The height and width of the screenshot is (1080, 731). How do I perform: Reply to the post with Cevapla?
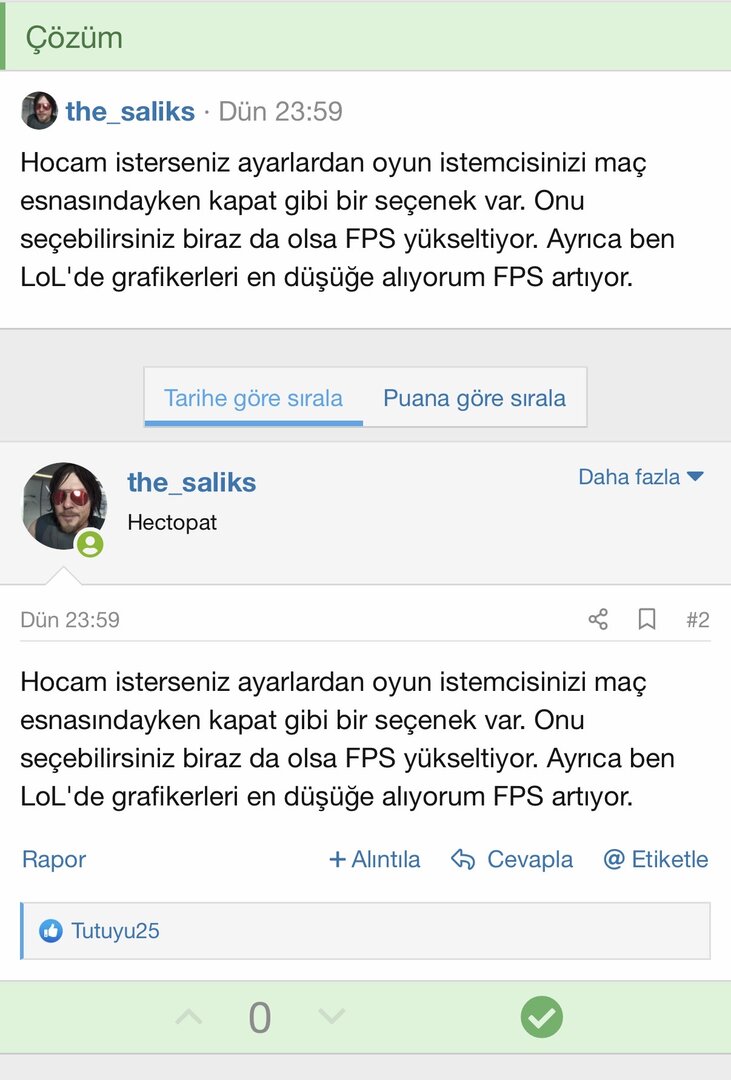(512, 859)
